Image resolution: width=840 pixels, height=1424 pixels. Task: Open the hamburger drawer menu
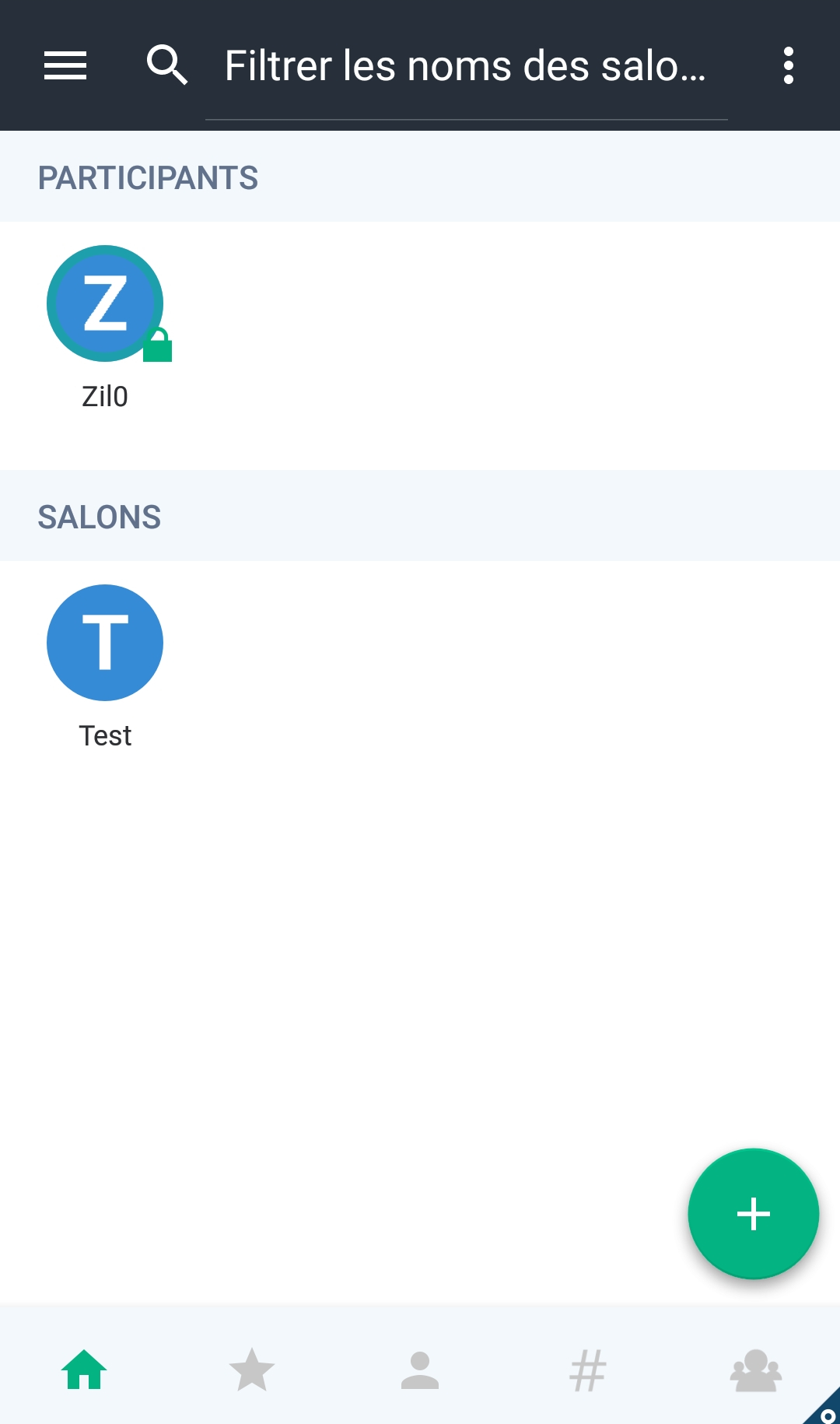coord(65,65)
